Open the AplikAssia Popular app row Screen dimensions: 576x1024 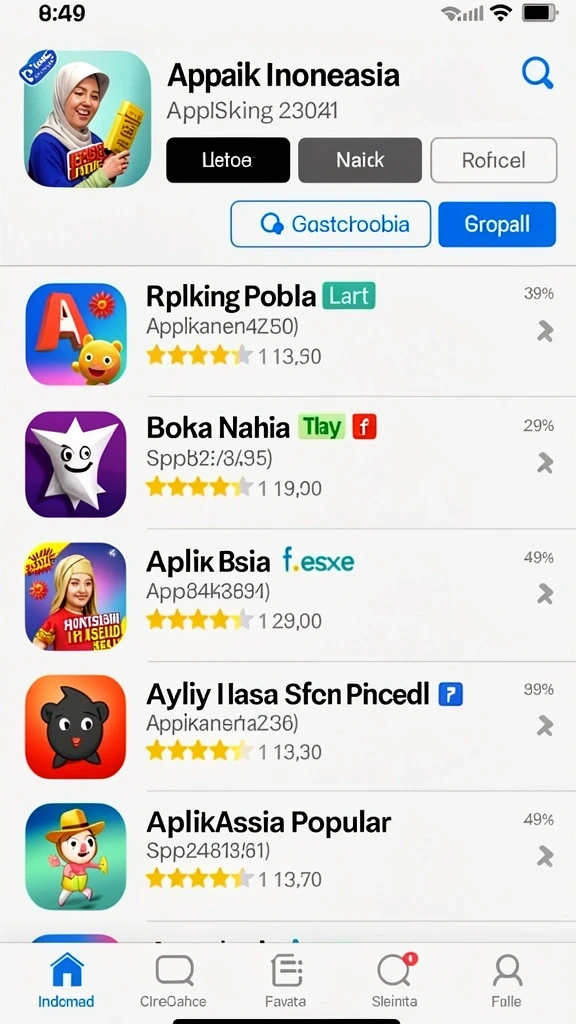tap(288, 857)
